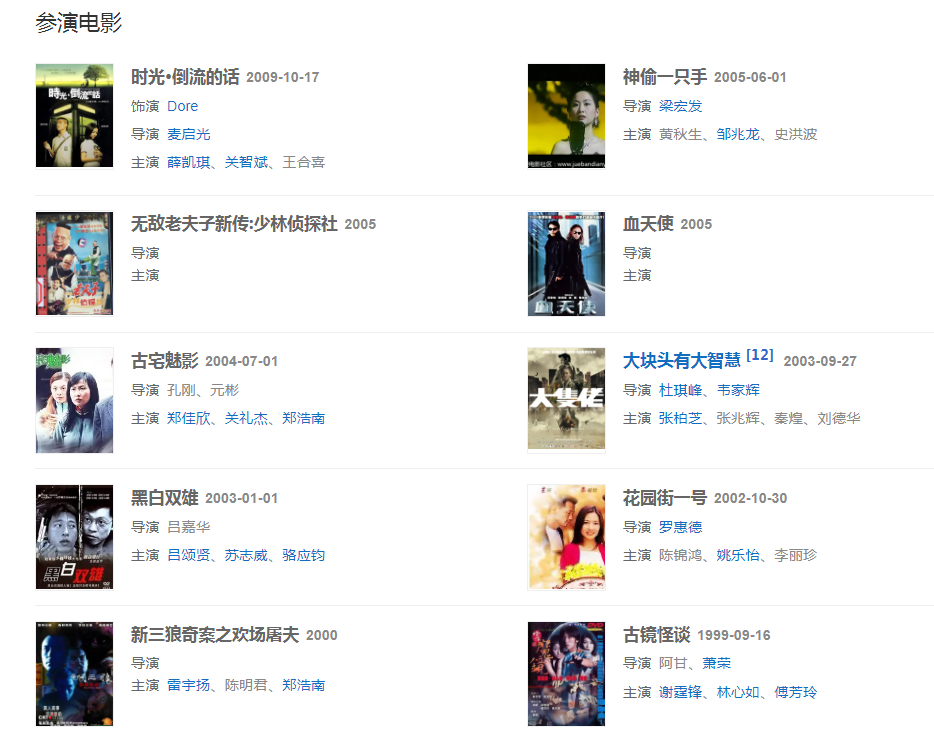Open director 罗惠德's page
The width and height of the screenshot is (934, 742).
point(680,527)
